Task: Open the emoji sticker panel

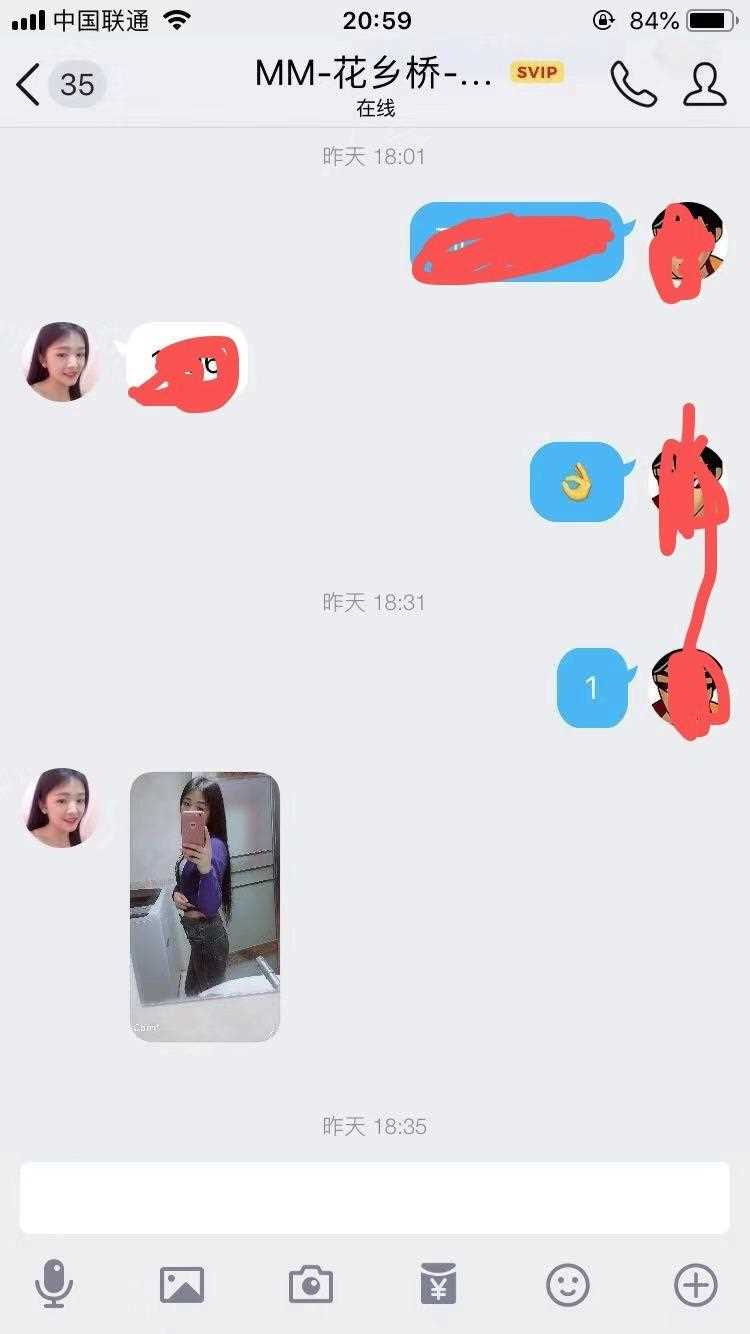Action: [567, 1284]
